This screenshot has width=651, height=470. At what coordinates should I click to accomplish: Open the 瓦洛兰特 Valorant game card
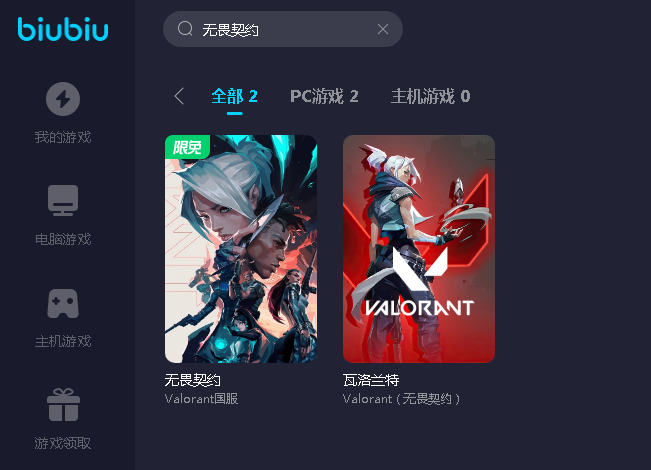419,249
